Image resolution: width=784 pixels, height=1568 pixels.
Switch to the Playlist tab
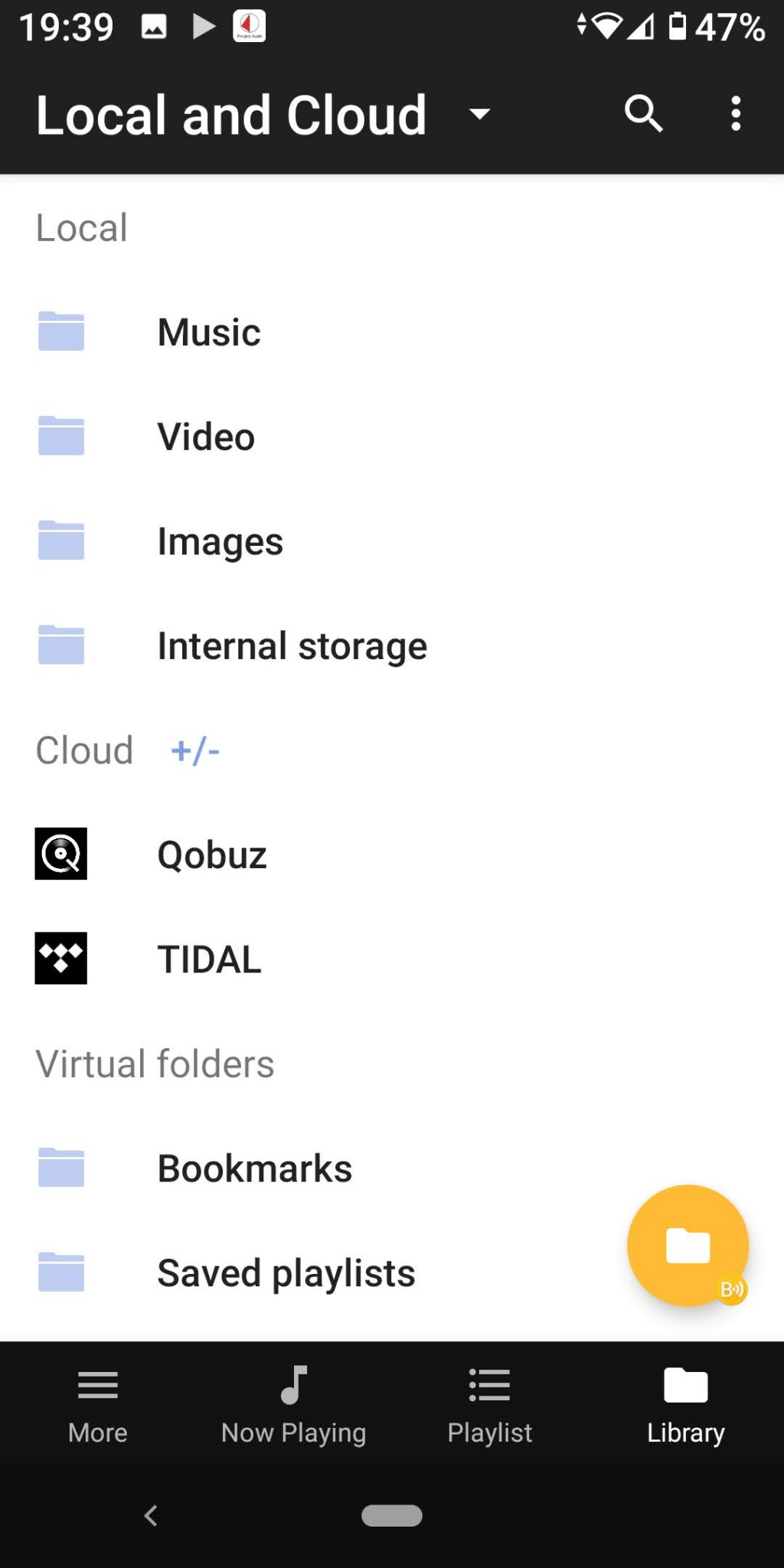tap(490, 1404)
